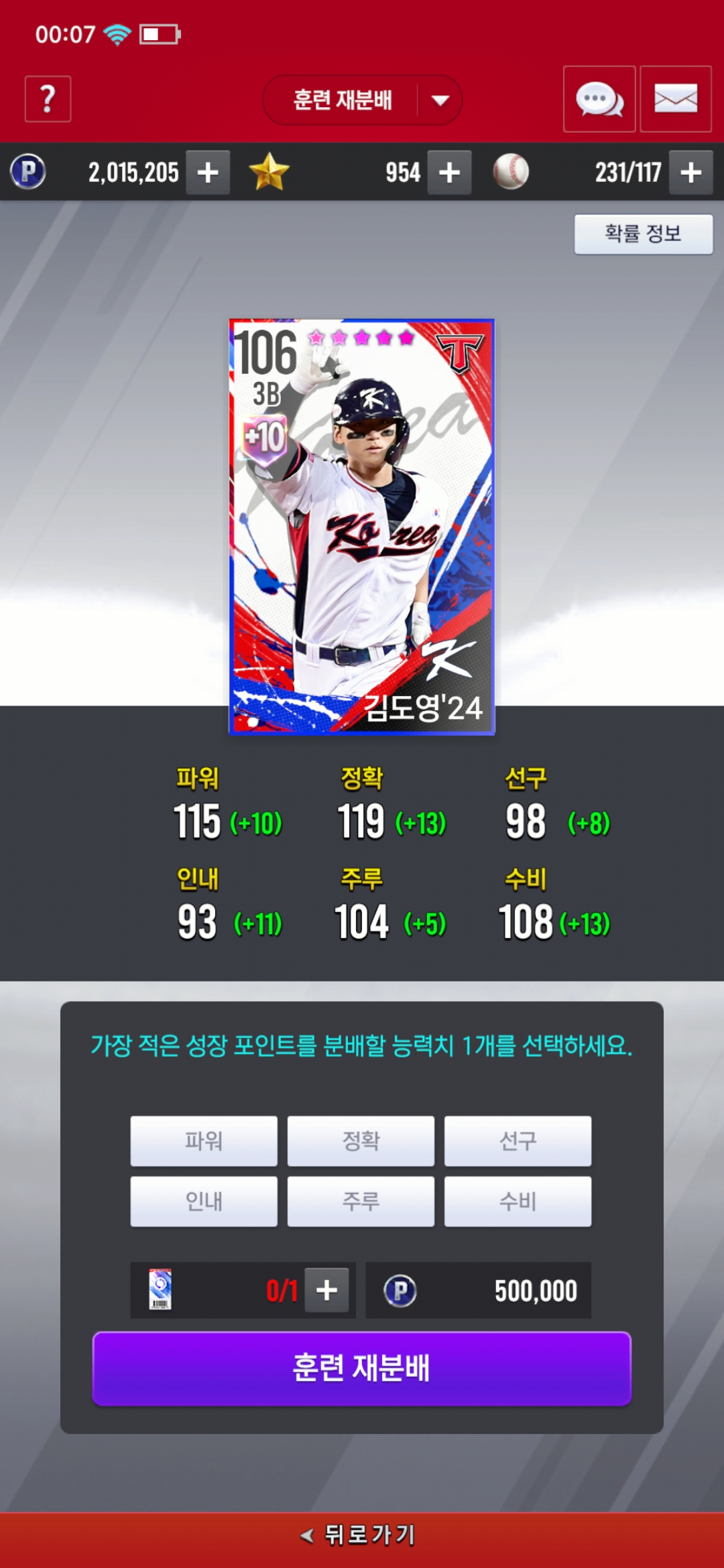Open the 김도영'24 player card
The image size is (724, 1568).
362,526
